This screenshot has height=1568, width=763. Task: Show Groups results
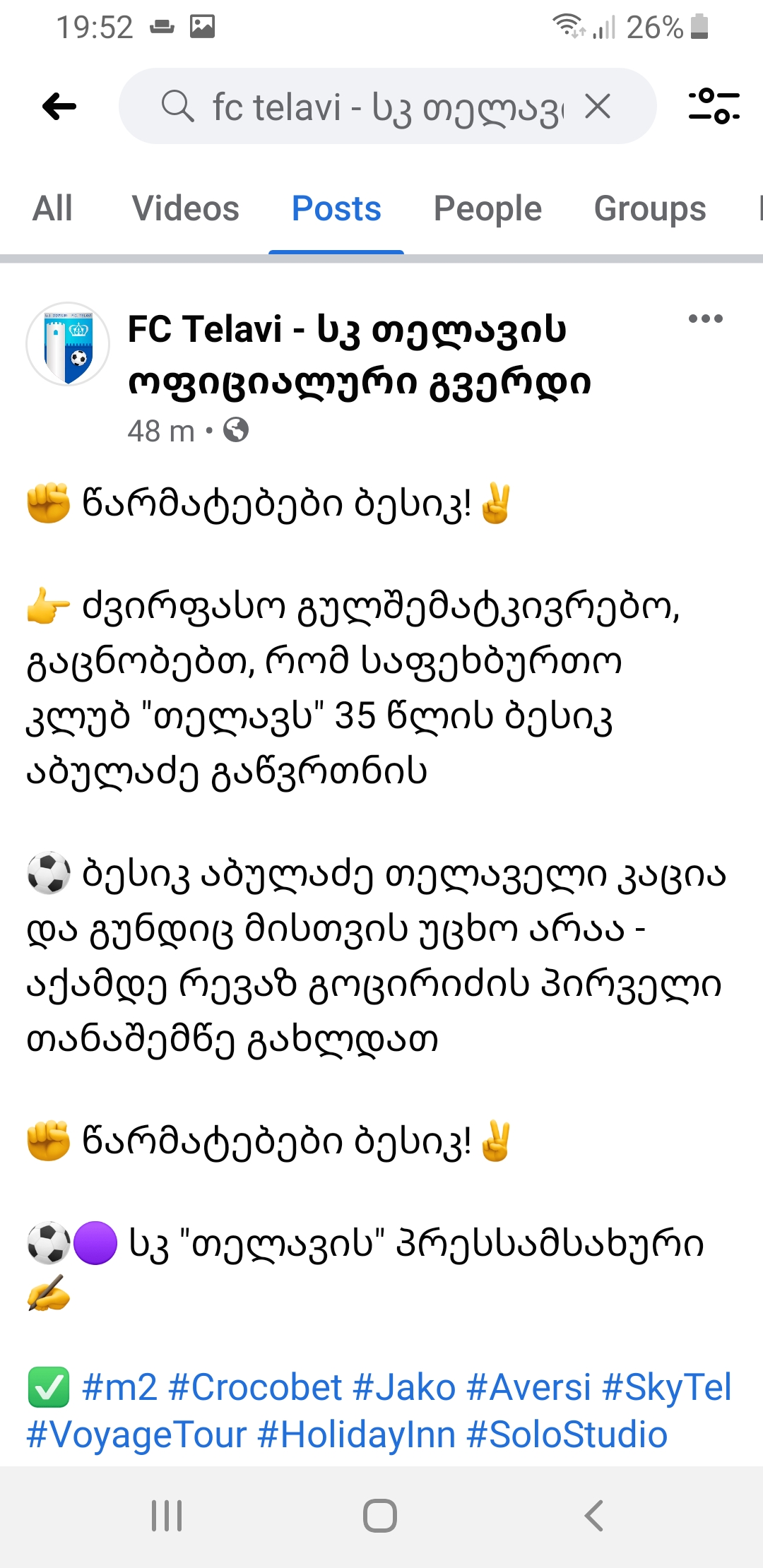pyautogui.click(x=650, y=209)
